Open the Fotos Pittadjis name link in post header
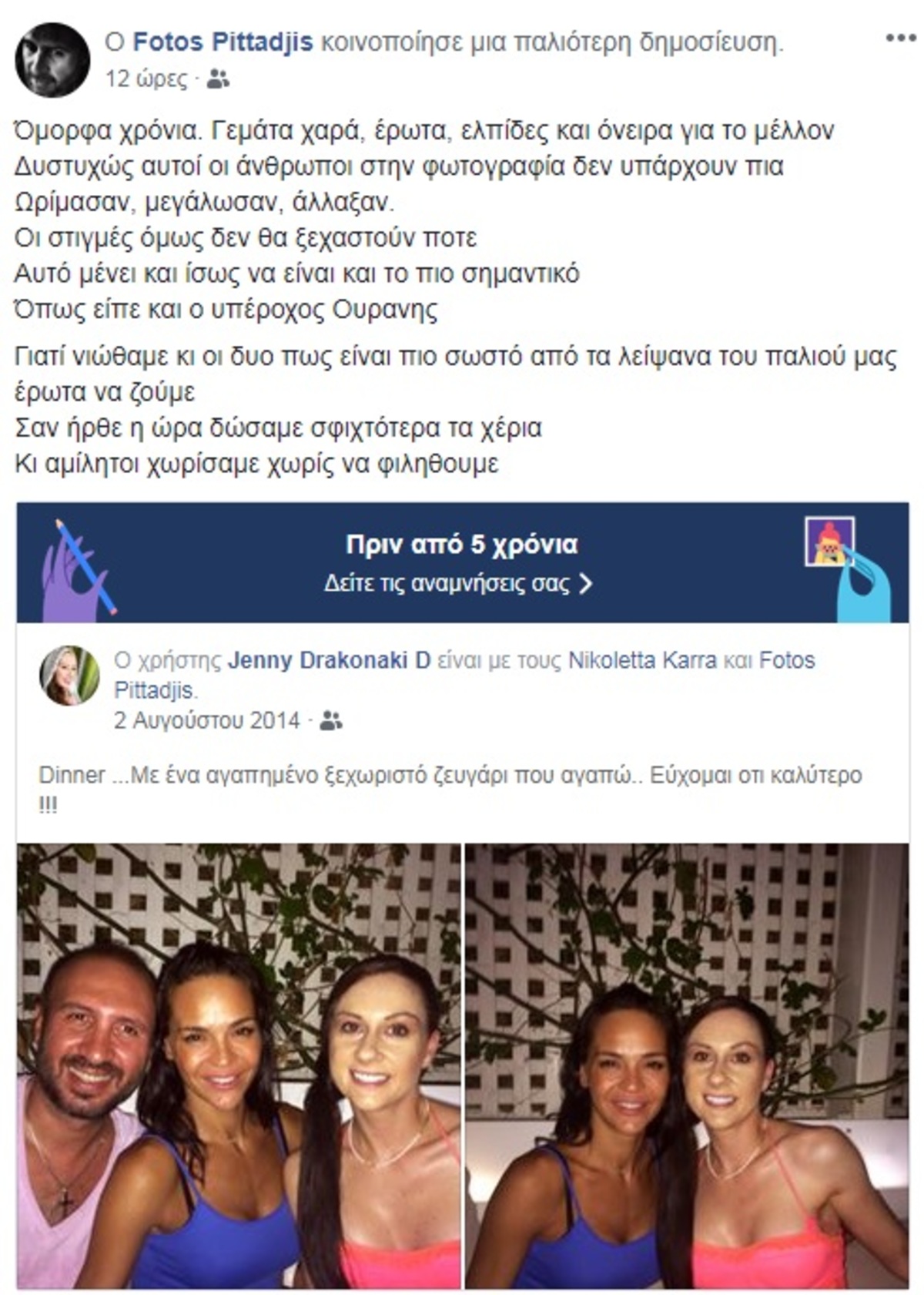The width and height of the screenshot is (924, 1295). (x=223, y=42)
